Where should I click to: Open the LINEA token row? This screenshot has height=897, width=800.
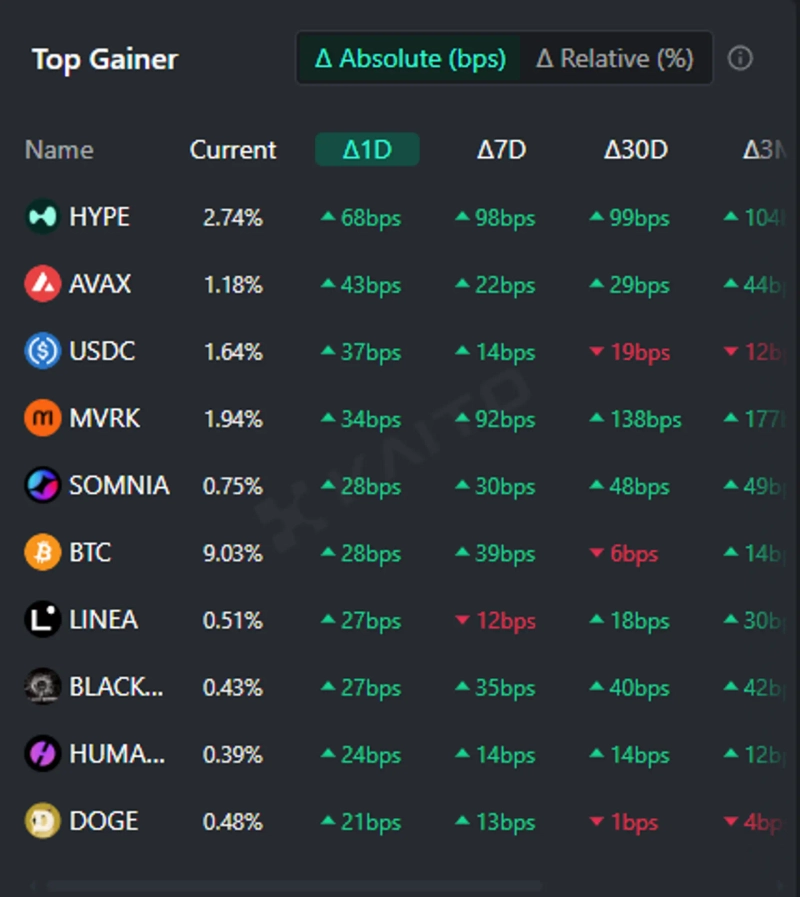point(103,620)
